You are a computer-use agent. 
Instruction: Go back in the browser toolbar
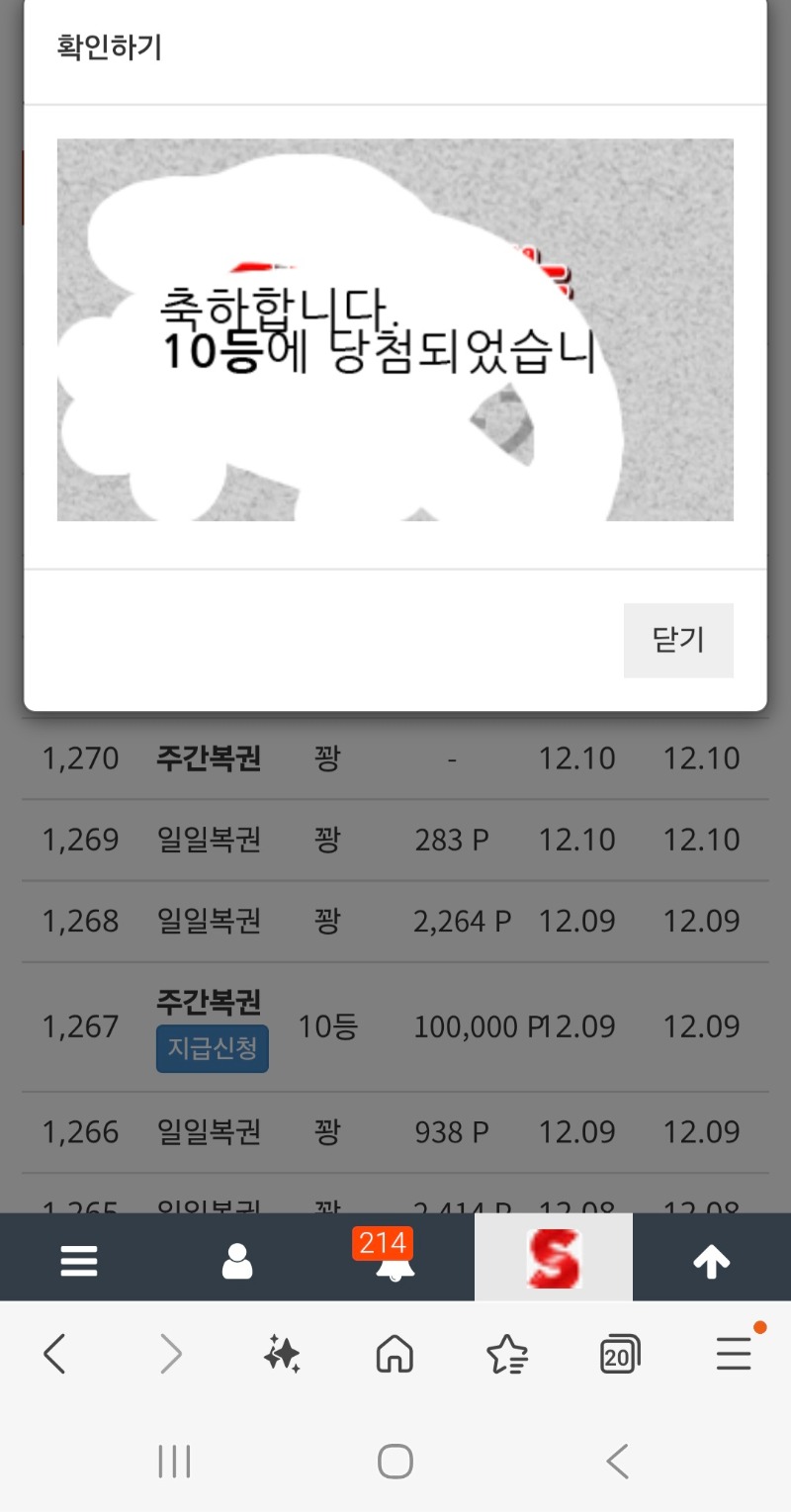(x=55, y=1353)
